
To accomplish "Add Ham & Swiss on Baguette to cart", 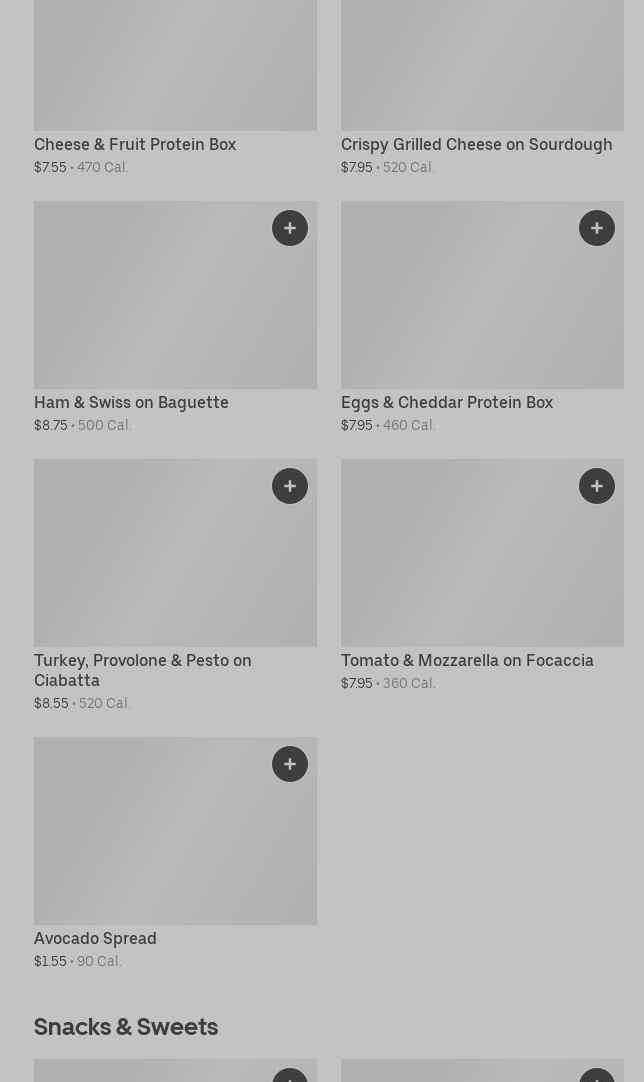I will 290,228.
